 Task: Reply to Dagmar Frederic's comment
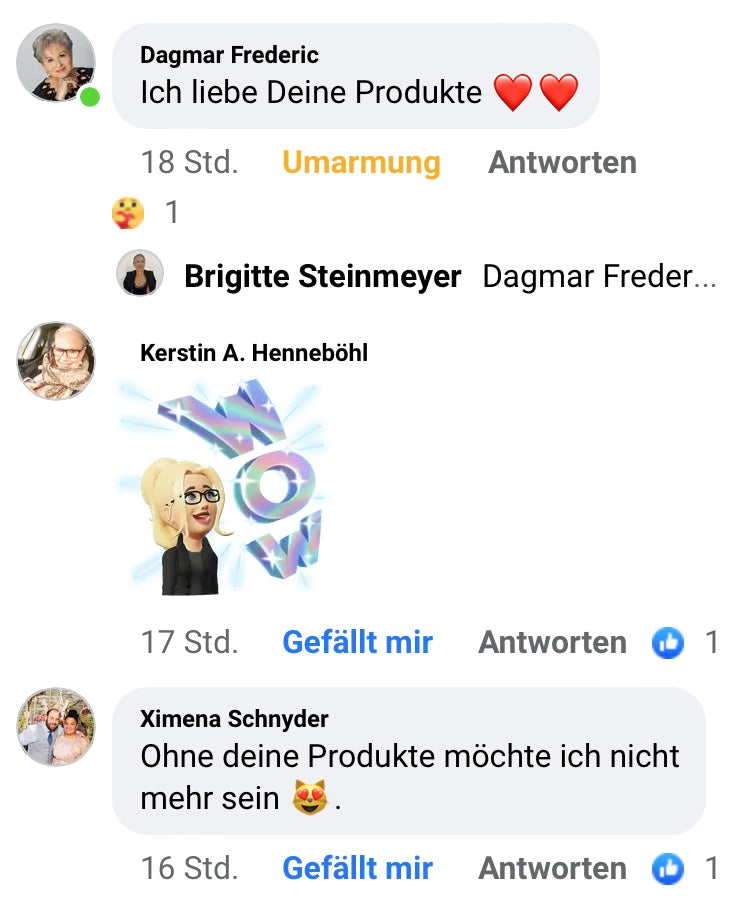click(562, 162)
